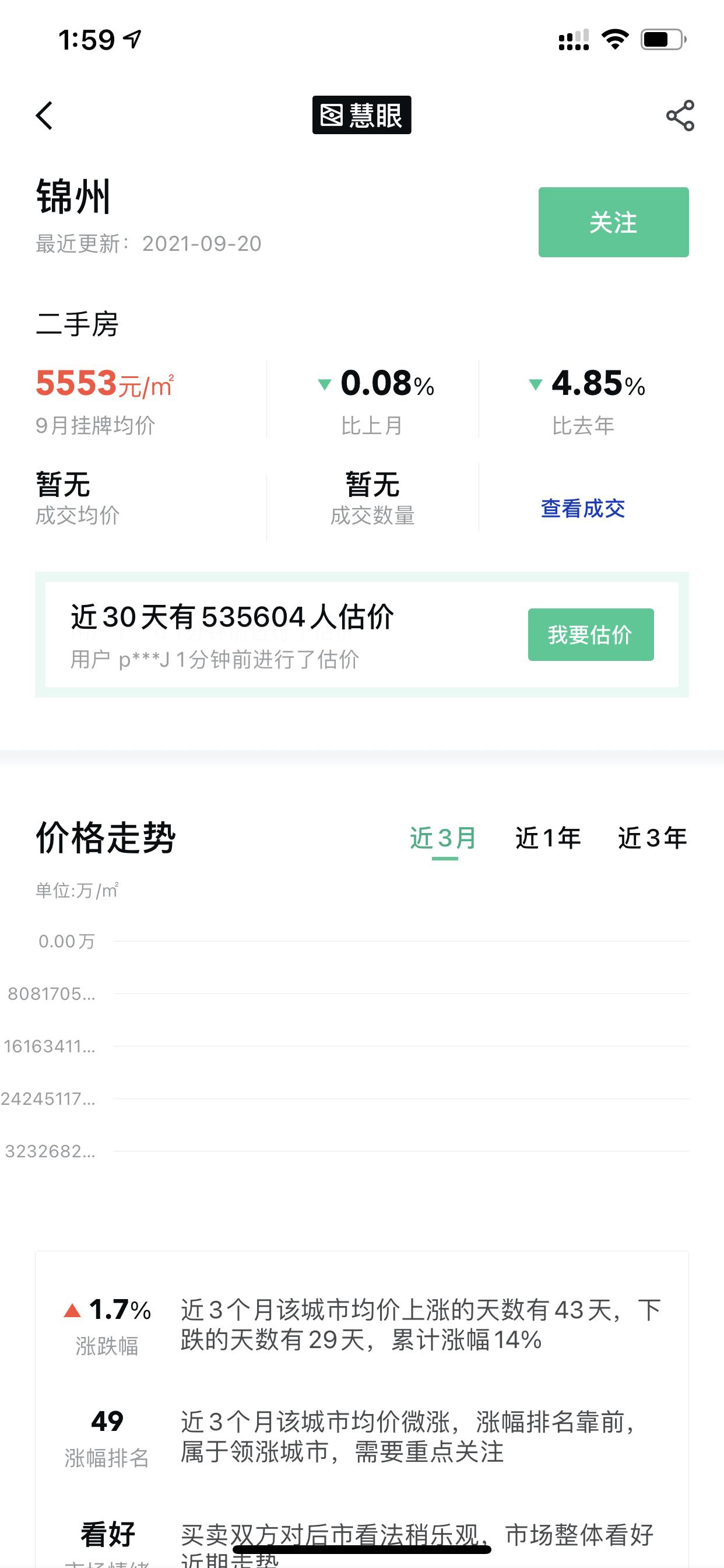Viewport: 724px width, 1568px height.
Task: Switch on the 近3年 trend view
Action: [x=651, y=838]
